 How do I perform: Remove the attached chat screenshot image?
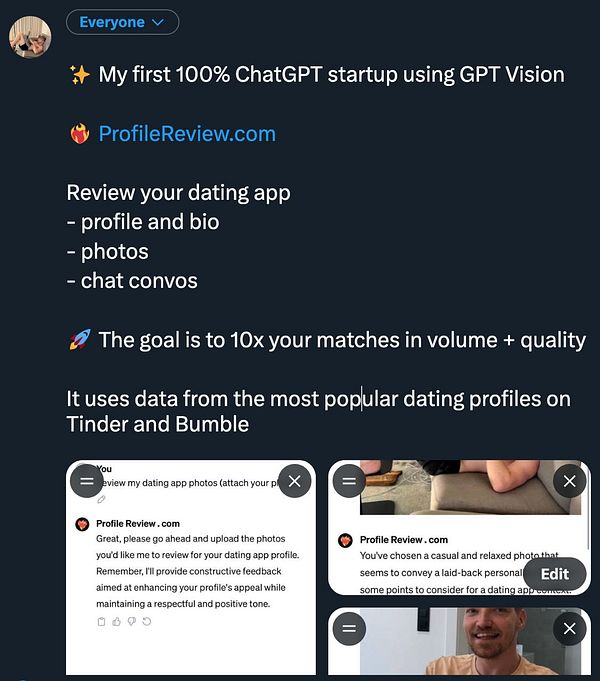(294, 481)
